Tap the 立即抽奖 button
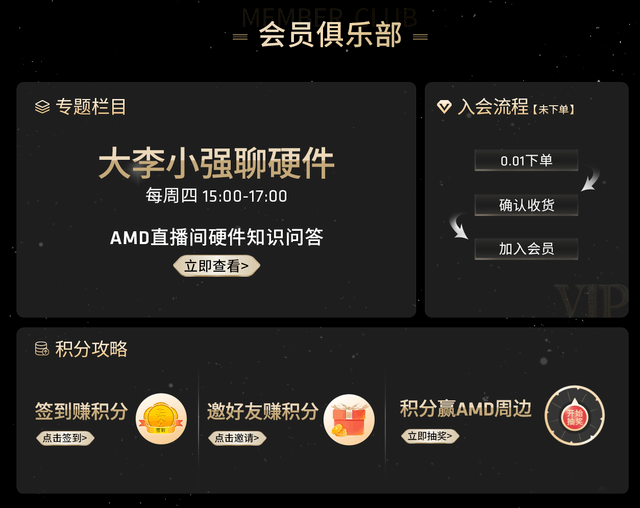 pyautogui.click(x=431, y=436)
